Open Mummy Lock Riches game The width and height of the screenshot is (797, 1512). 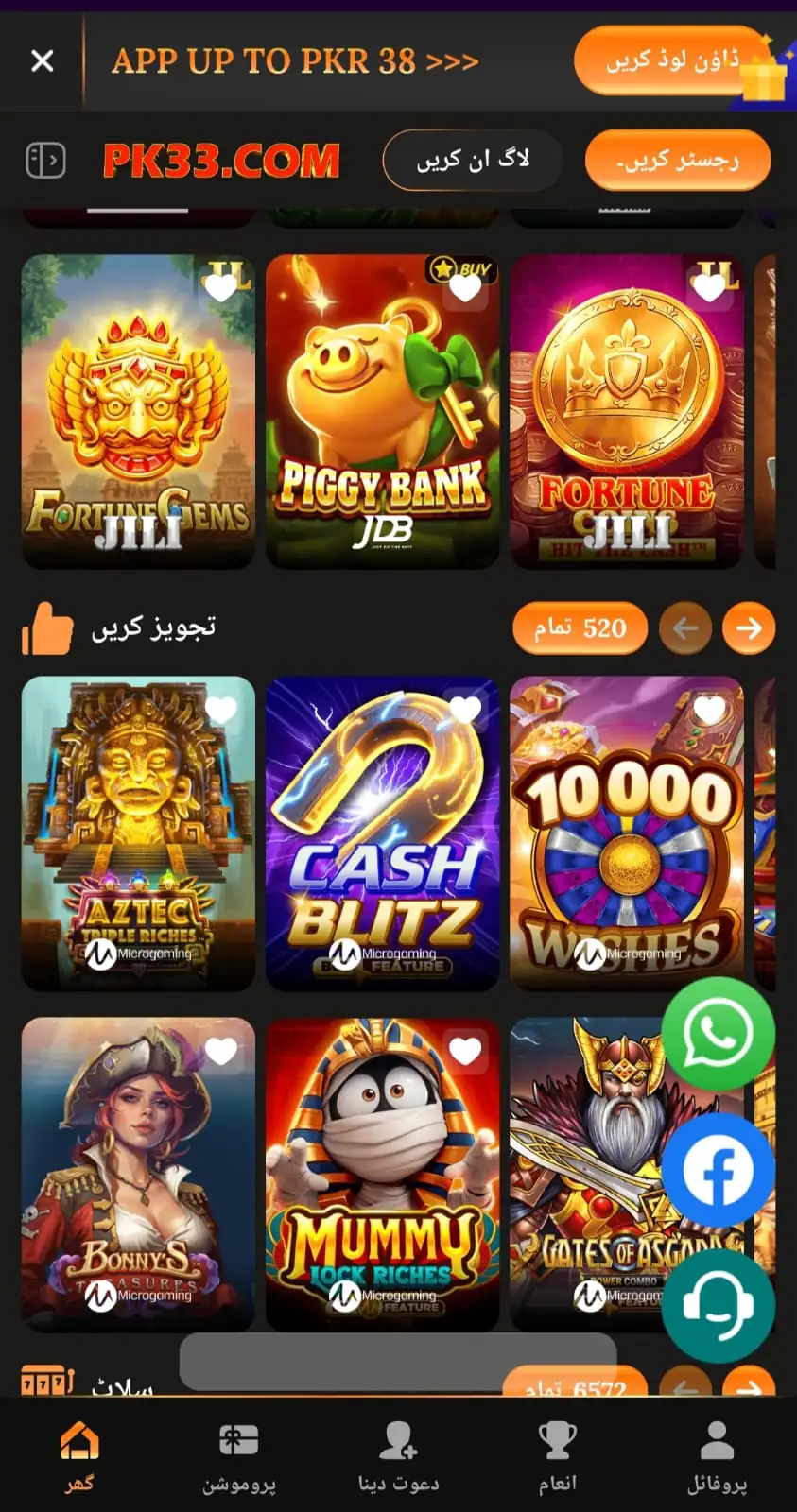[x=382, y=1174]
